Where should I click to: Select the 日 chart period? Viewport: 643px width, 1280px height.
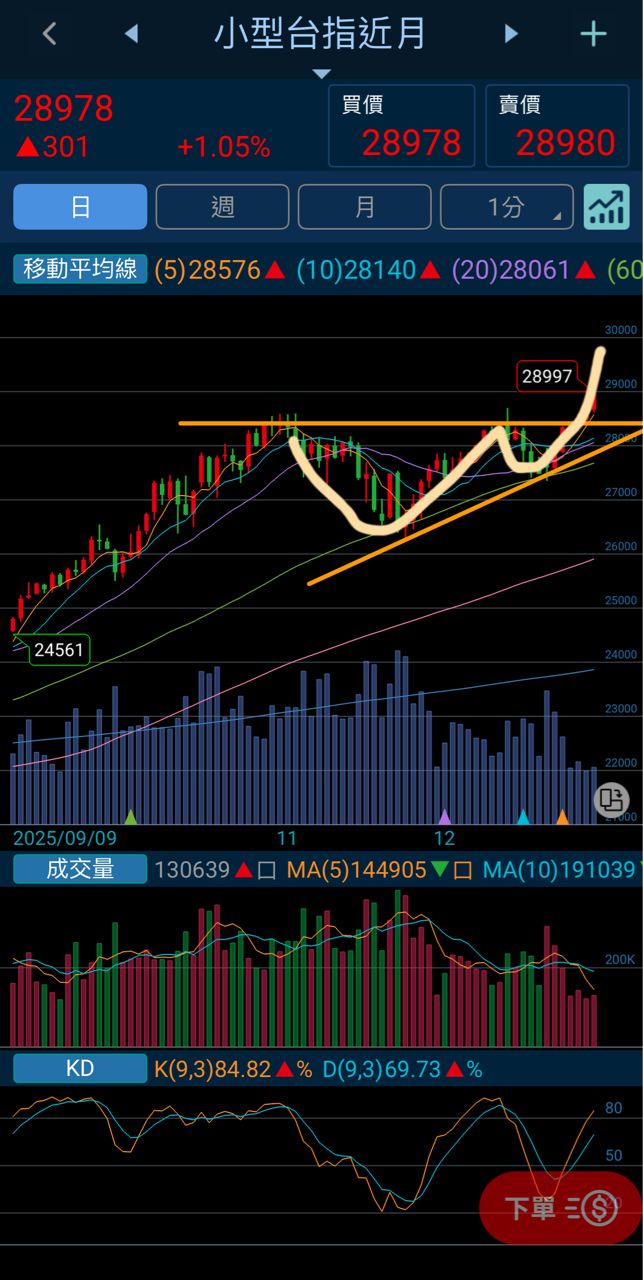(80, 207)
